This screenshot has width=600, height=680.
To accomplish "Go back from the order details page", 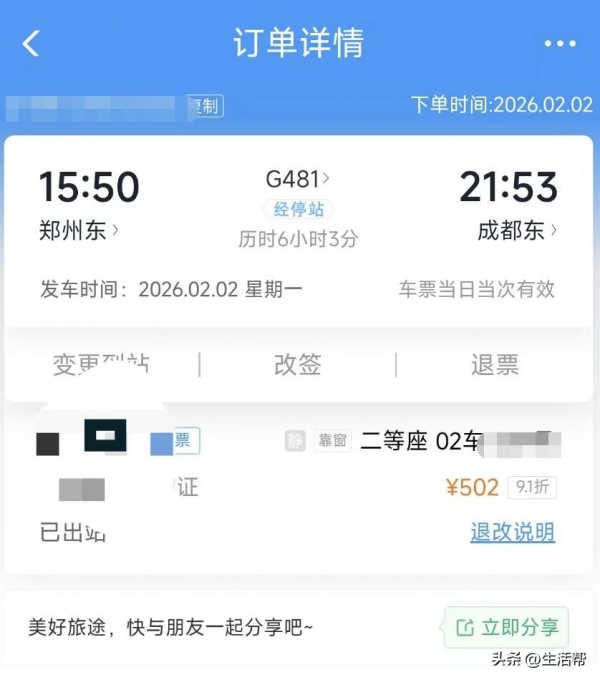I will [31, 44].
